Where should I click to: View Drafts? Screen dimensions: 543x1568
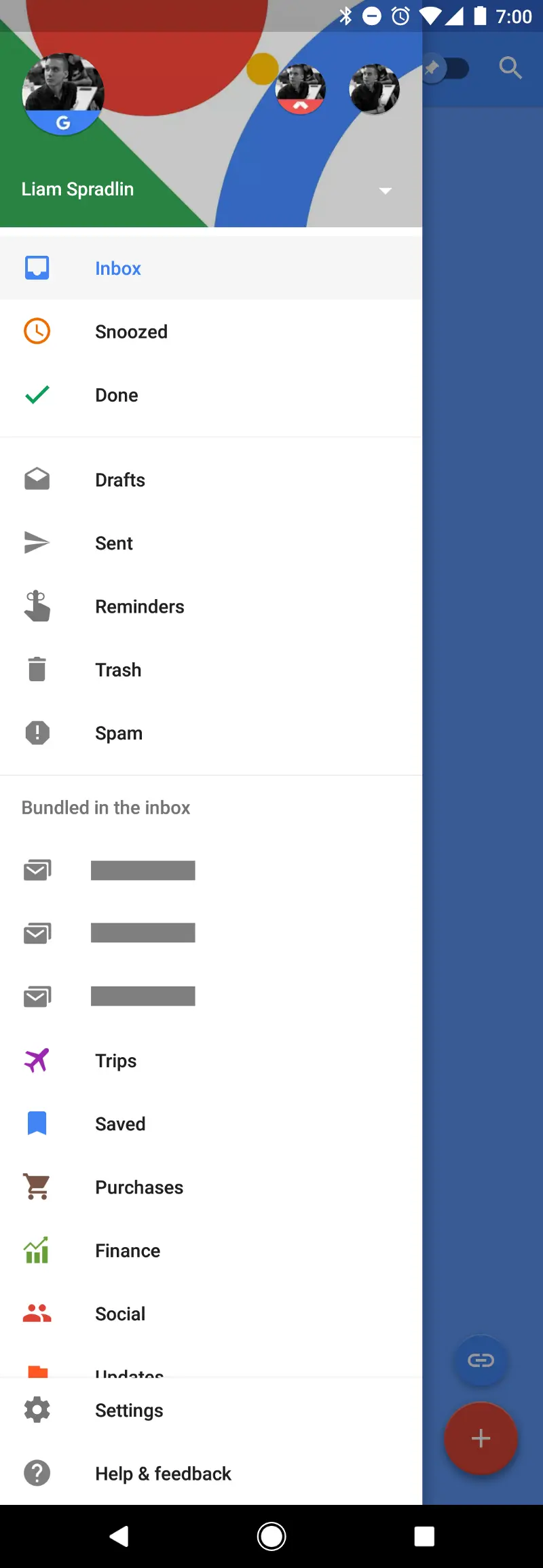pyautogui.click(x=120, y=480)
